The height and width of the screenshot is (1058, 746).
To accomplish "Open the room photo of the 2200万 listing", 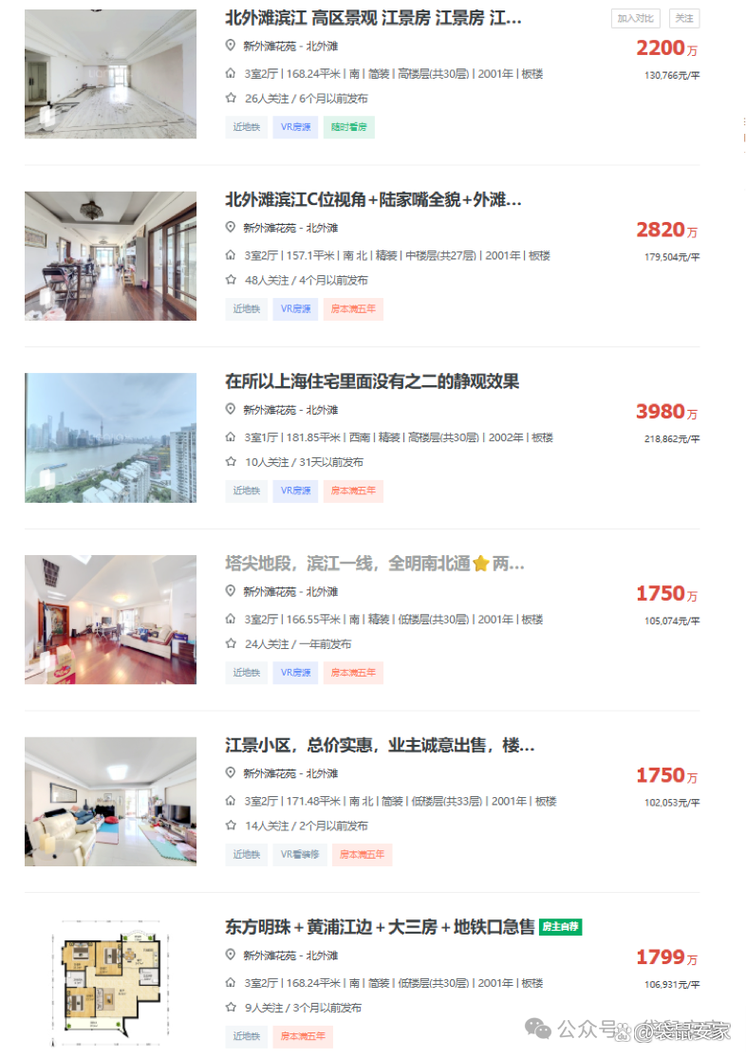I will (x=110, y=74).
